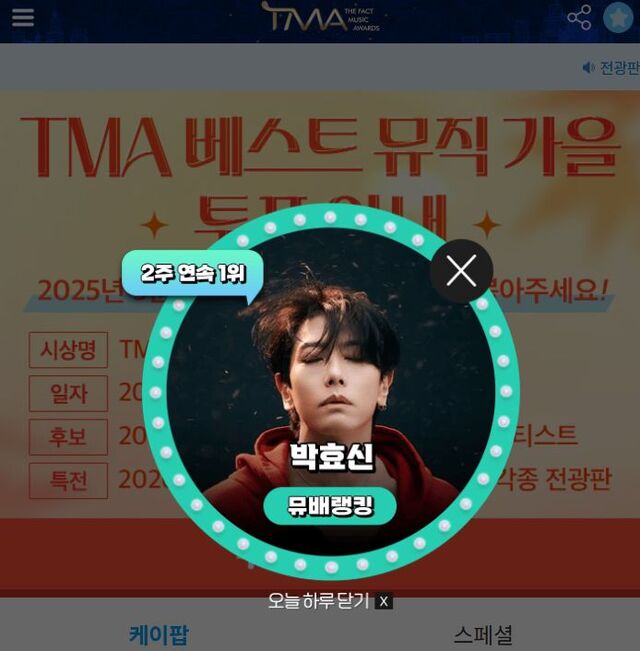The image size is (640, 651).
Task: Open the hamburger menu
Action: click(22, 18)
